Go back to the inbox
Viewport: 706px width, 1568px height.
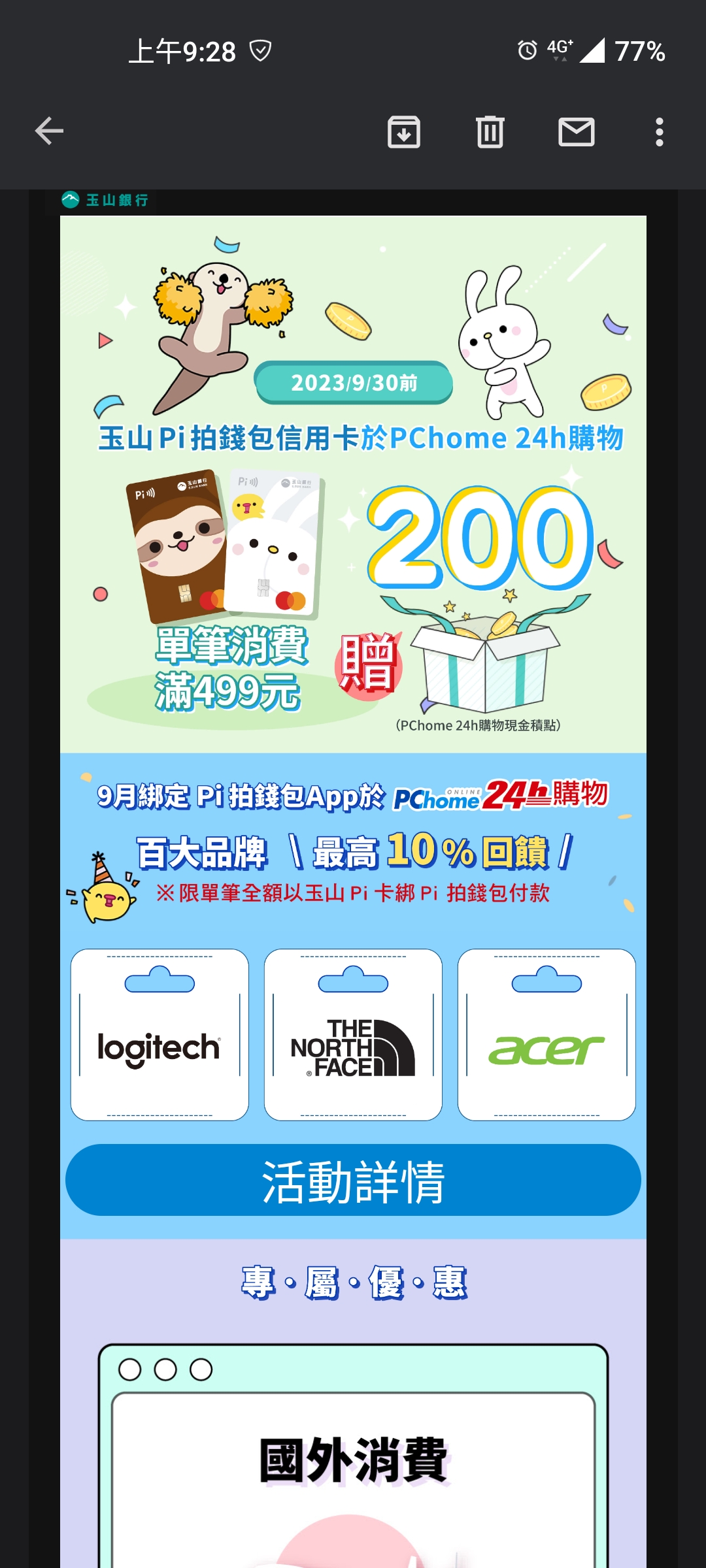pos(49,131)
